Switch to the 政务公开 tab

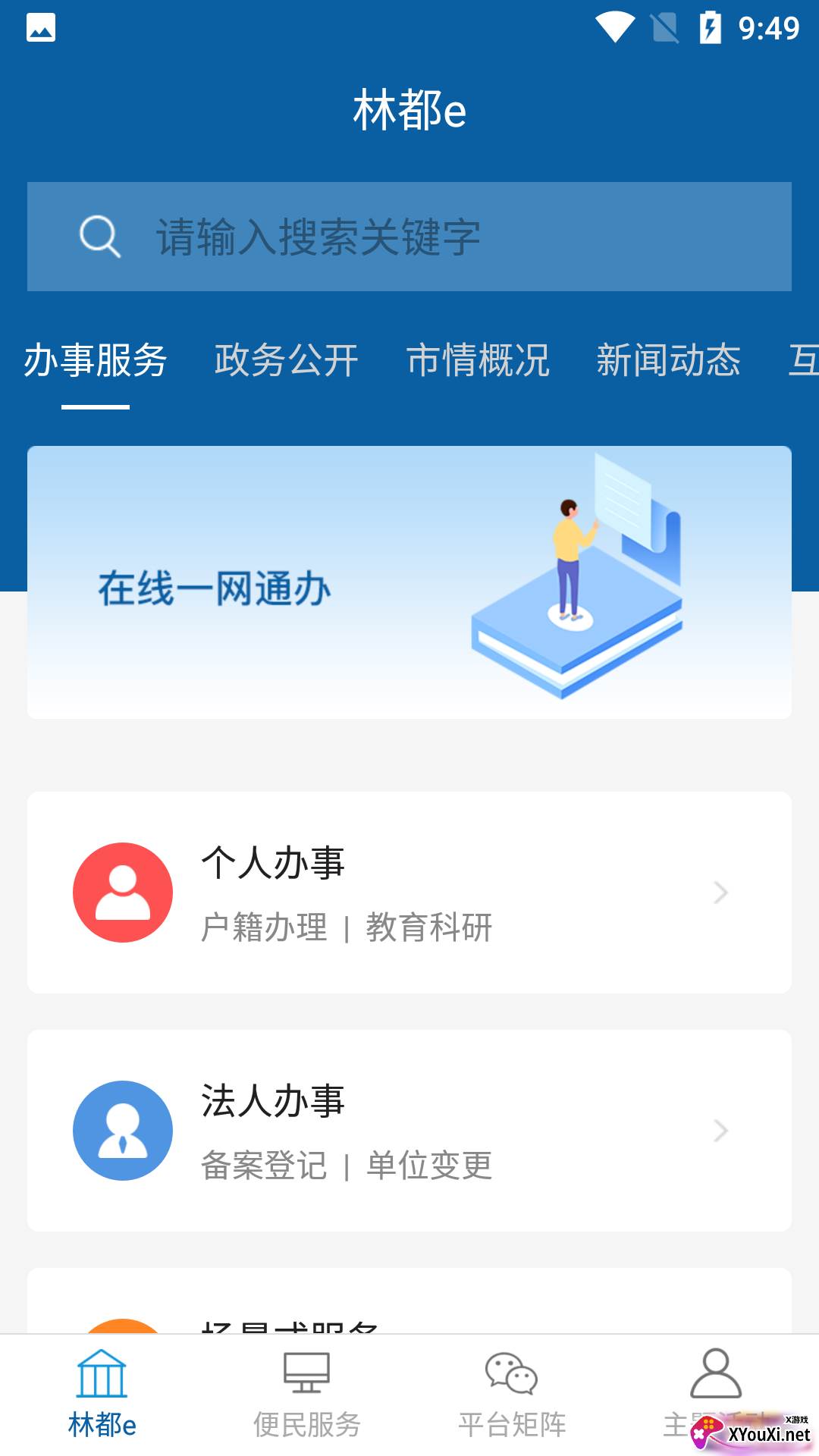tap(287, 360)
